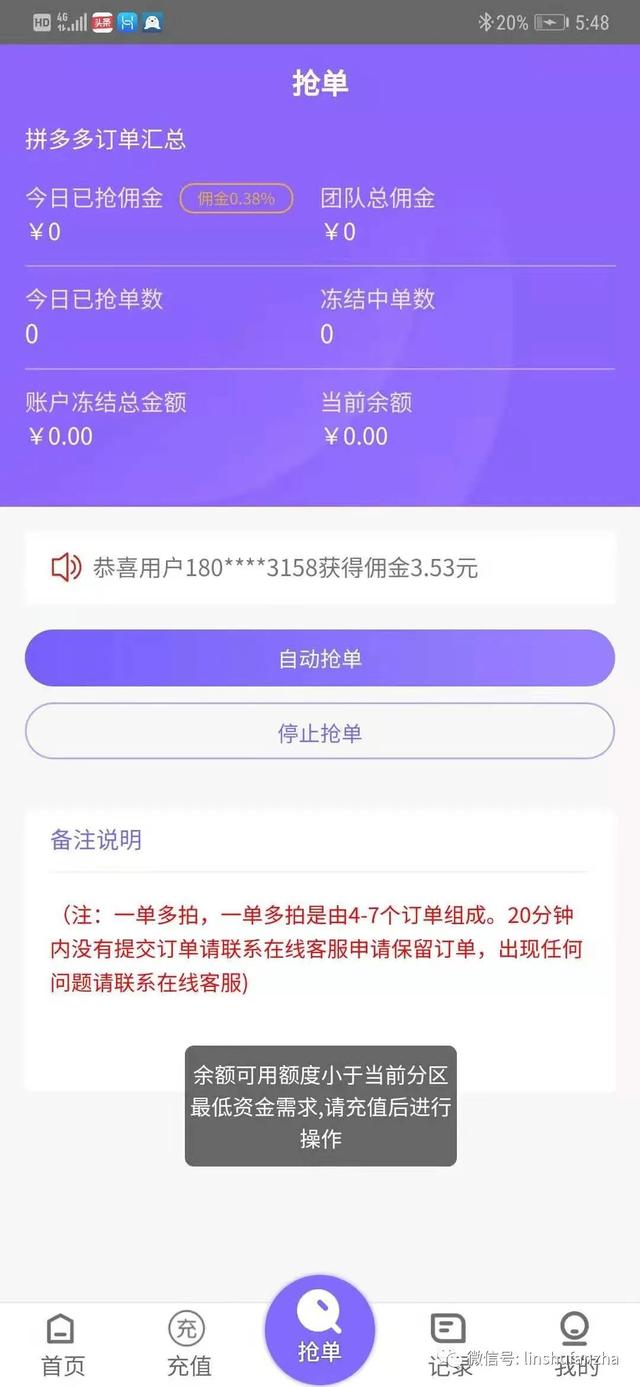
Task: Start automatic order grabbing (自动抢单)
Action: 320,658
